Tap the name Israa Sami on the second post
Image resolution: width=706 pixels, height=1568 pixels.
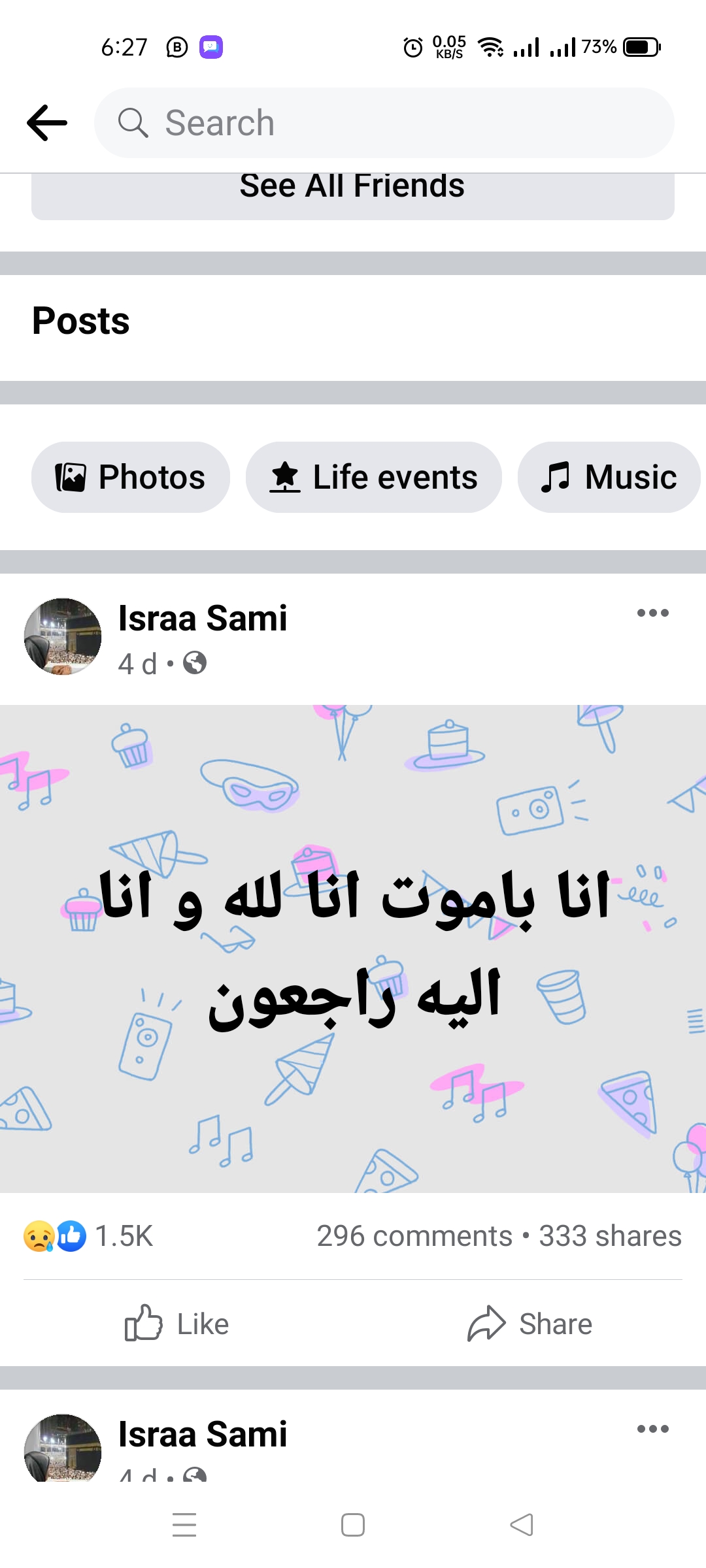click(203, 1434)
